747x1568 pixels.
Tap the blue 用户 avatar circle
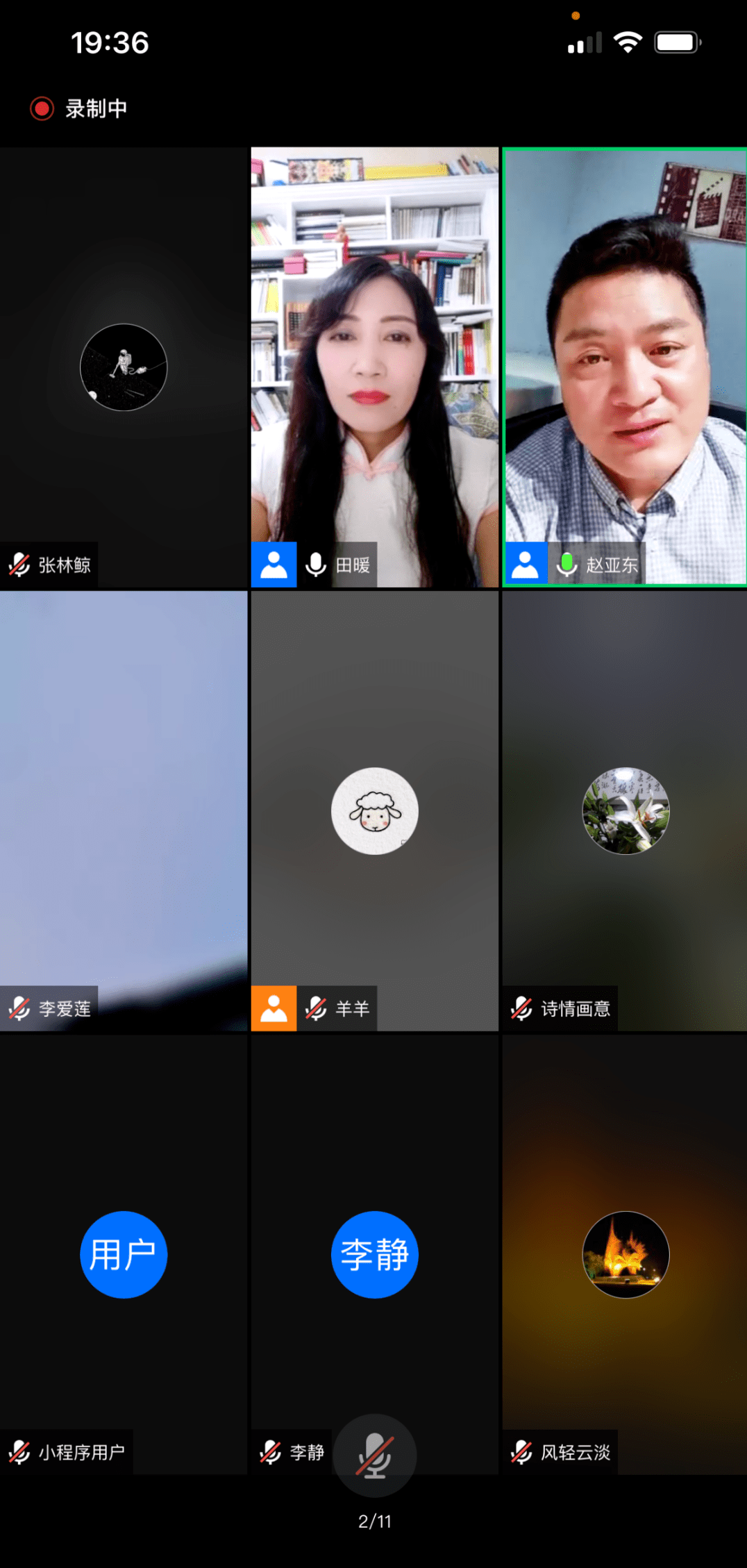(124, 1255)
